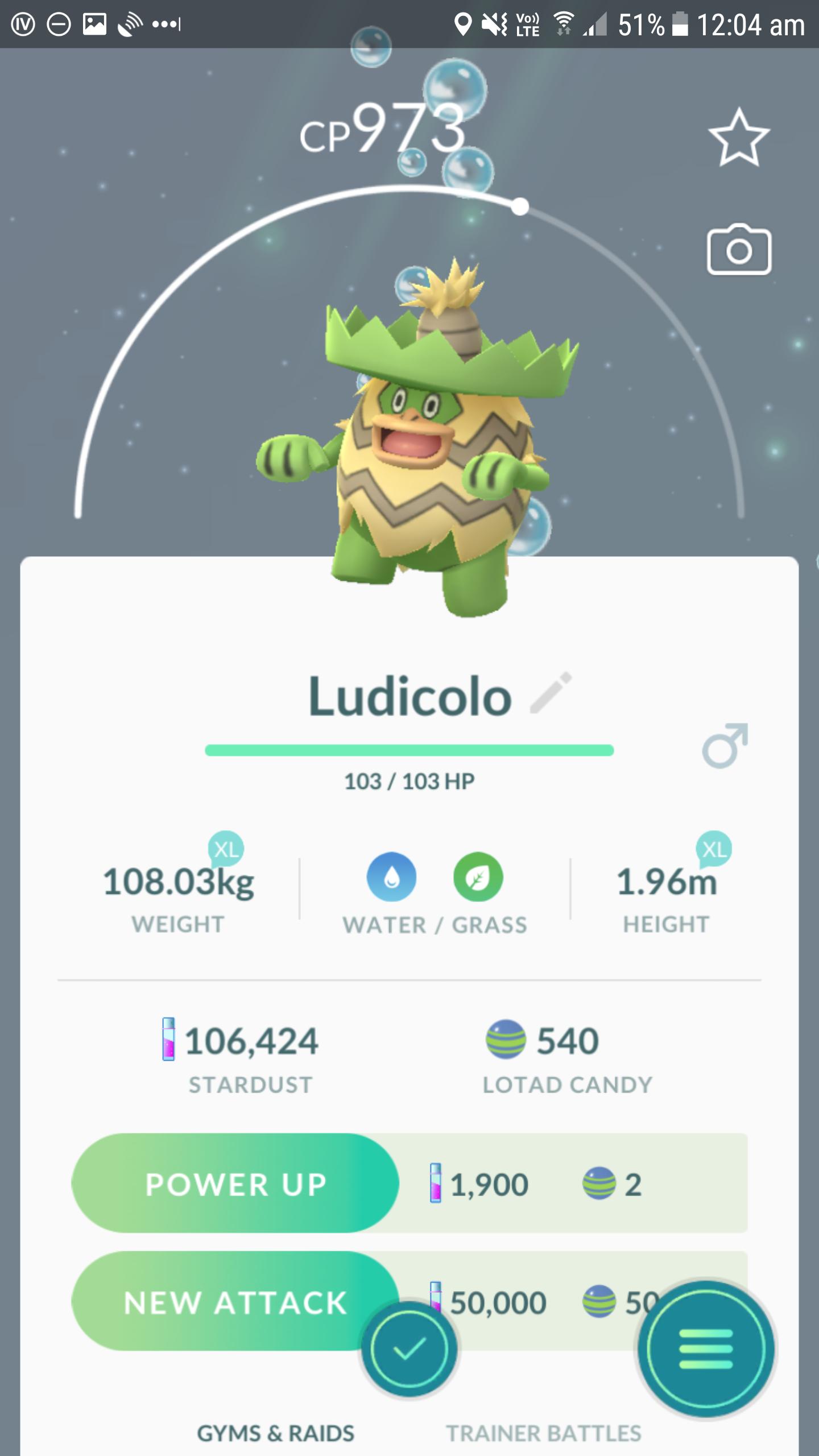The width and height of the screenshot is (819, 1456).
Task: Switch to Trainer Battles tab
Action: (543, 1433)
